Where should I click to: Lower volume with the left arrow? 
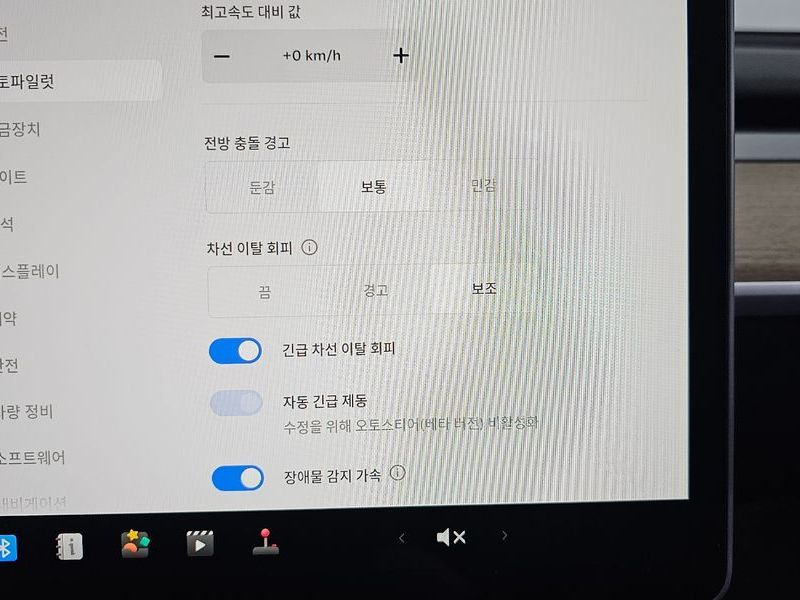402,538
